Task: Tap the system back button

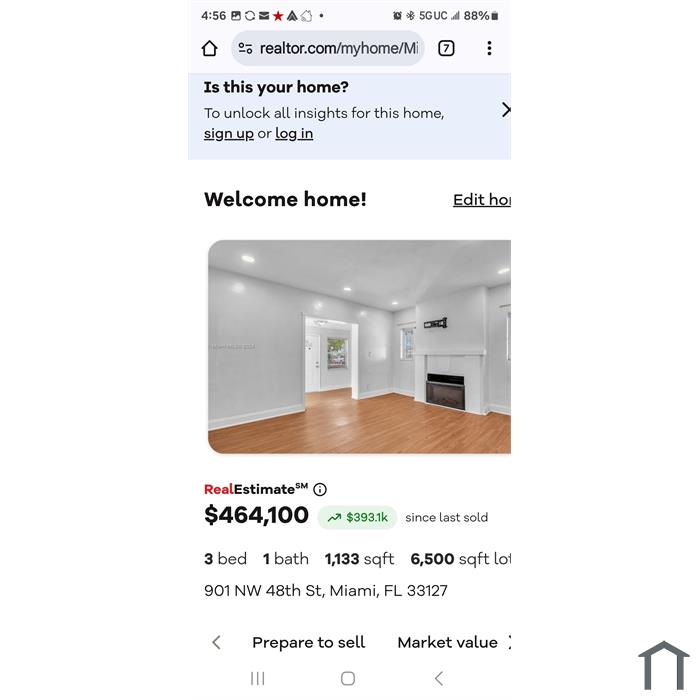Action: pos(438,678)
